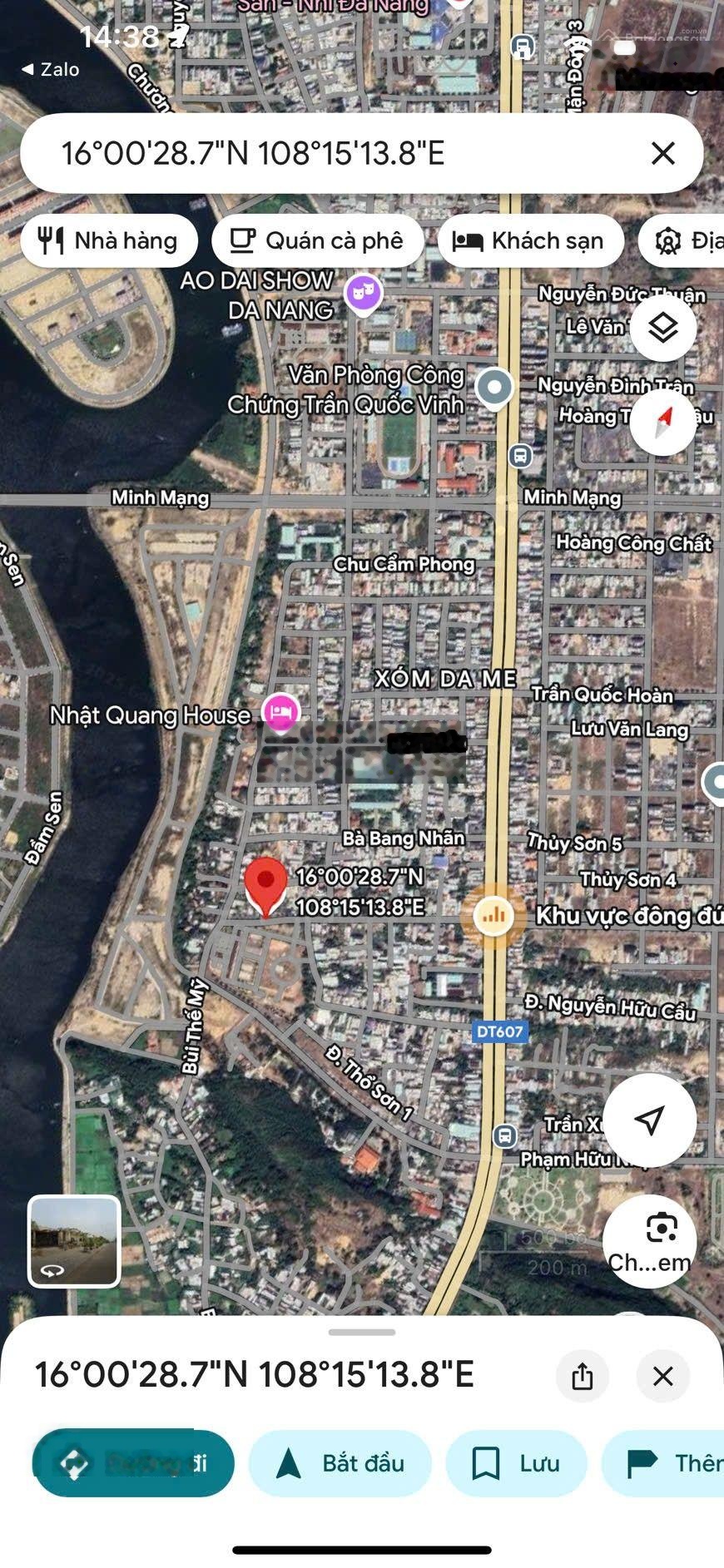The height and width of the screenshot is (1568, 724).
Task: Open the Nhật Quang House hotel pin
Action: [x=280, y=712]
